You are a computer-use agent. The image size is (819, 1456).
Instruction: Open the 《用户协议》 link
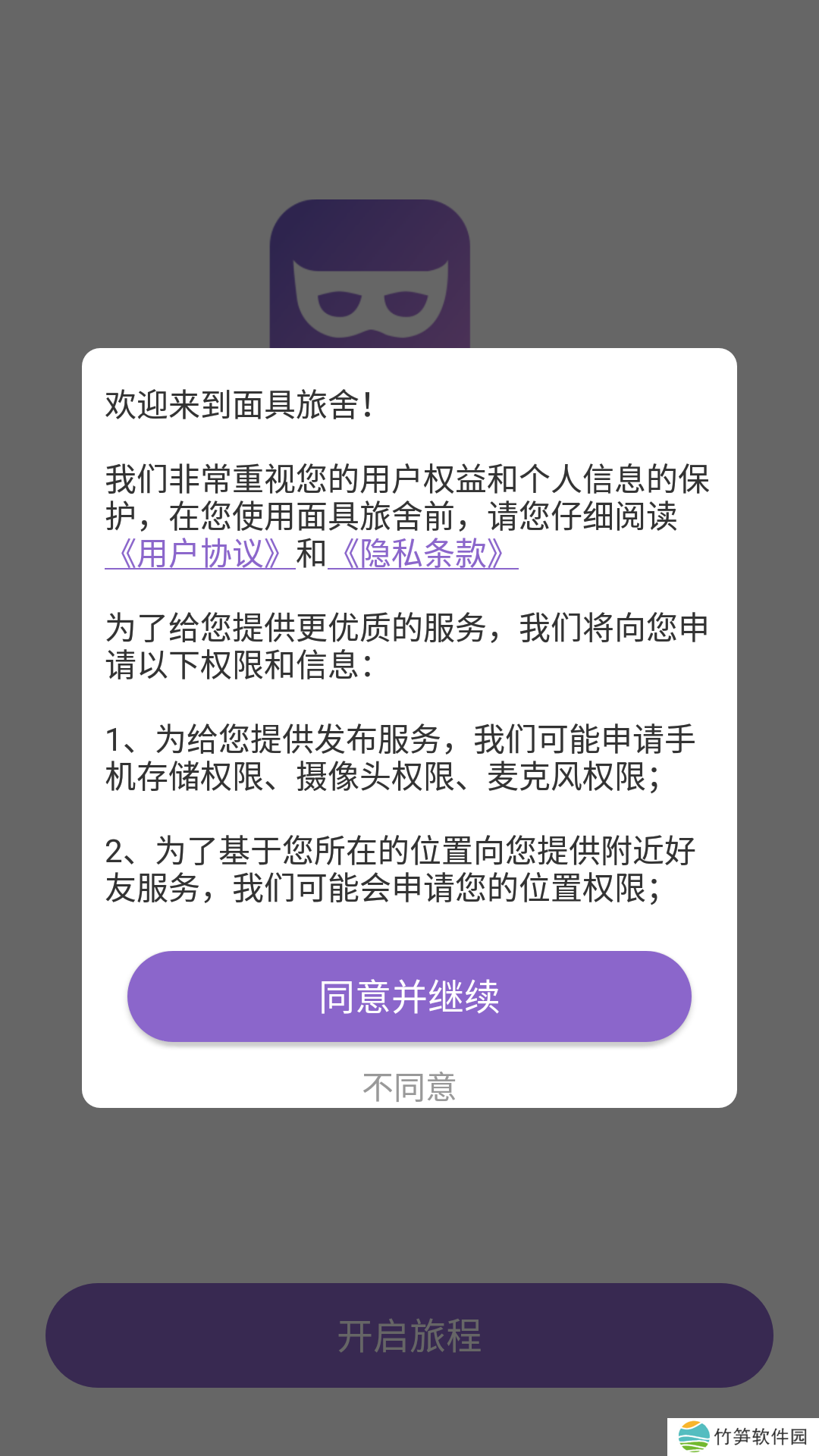coord(200,554)
